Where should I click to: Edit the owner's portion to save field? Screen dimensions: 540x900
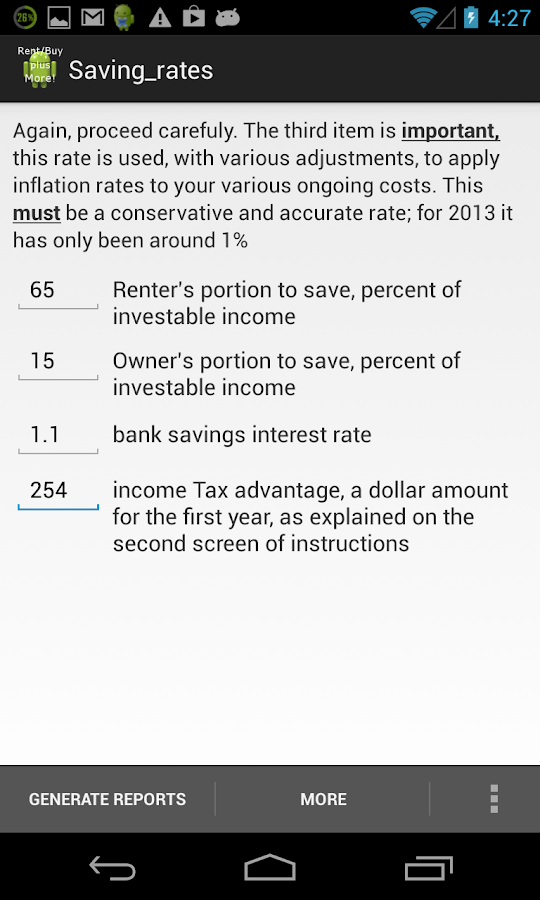point(58,362)
